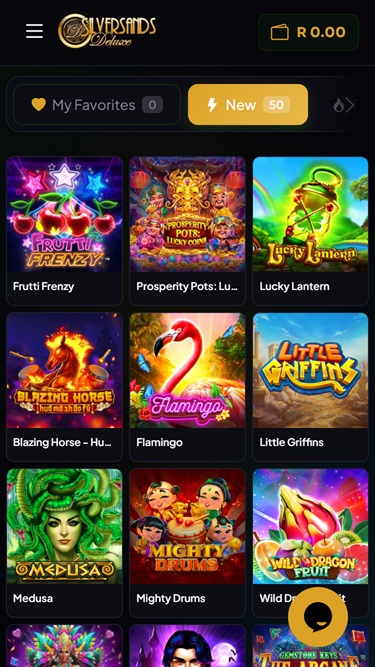The image size is (375, 667).
Task: Switch to My Favorites tab
Action: (x=97, y=105)
